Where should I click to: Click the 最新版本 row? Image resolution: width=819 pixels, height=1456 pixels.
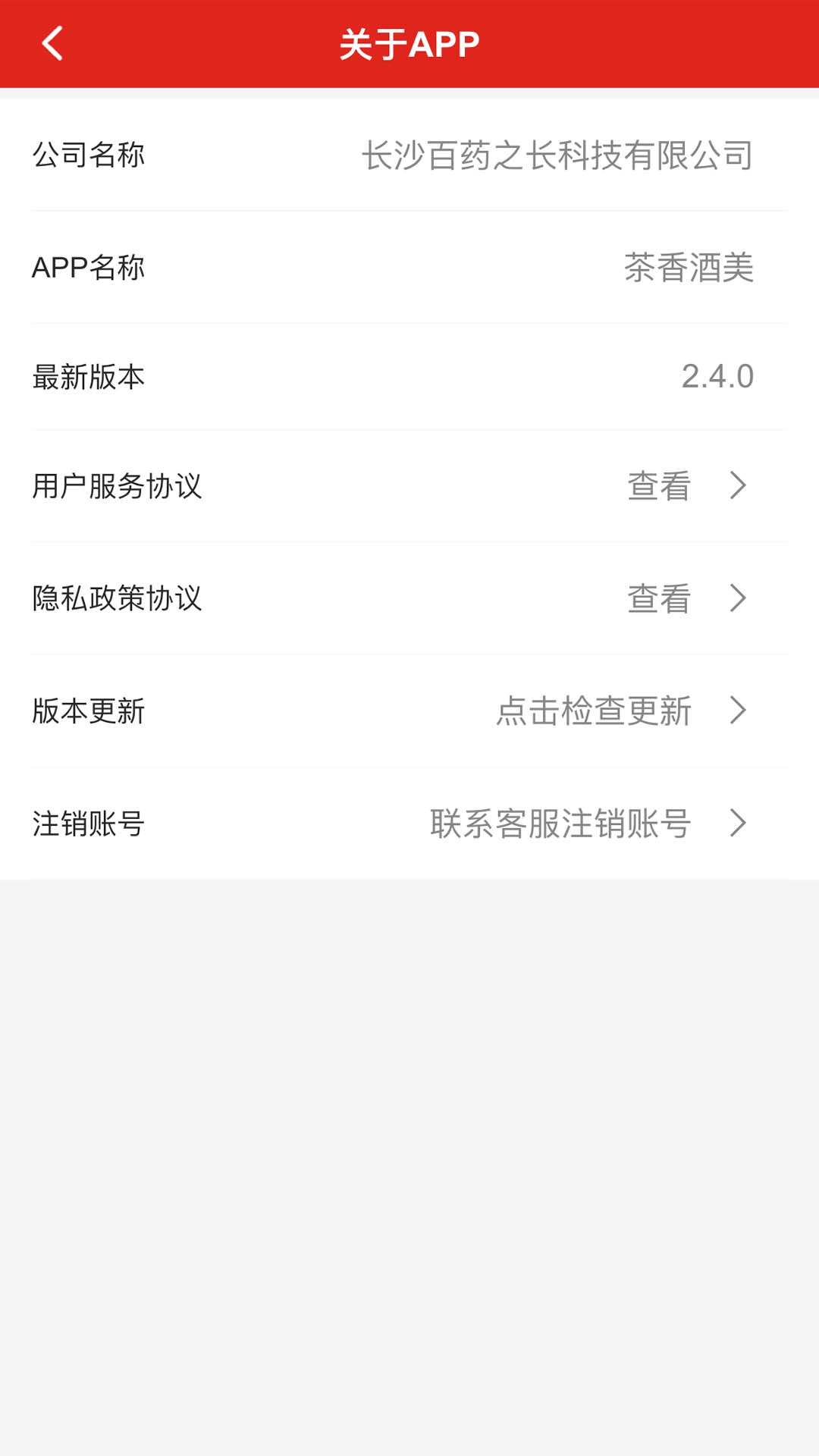coord(409,377)
